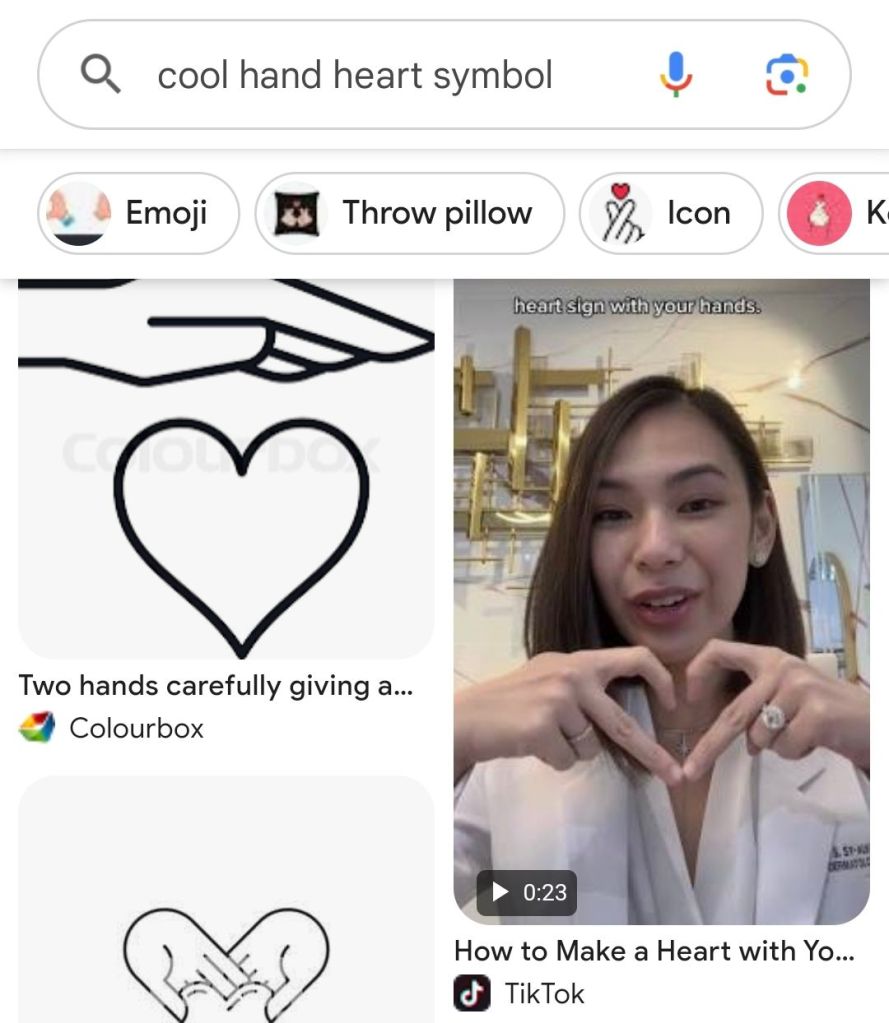The image size is (889, 1023).
Task: Start voice search with the microphone
Action: pos(676,75)
